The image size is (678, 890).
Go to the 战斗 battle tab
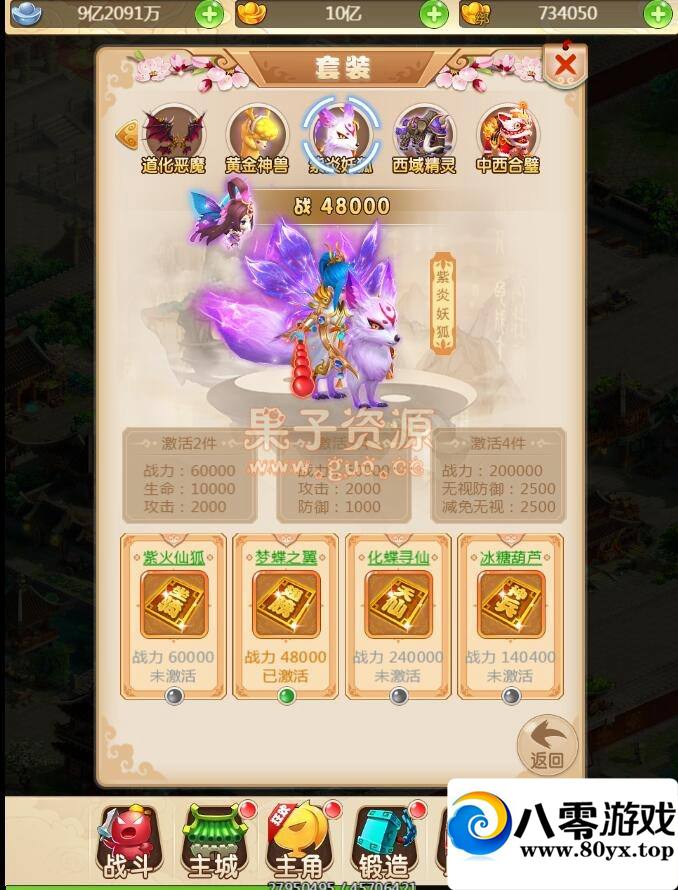pyautogui.click(x=128, y=841)
